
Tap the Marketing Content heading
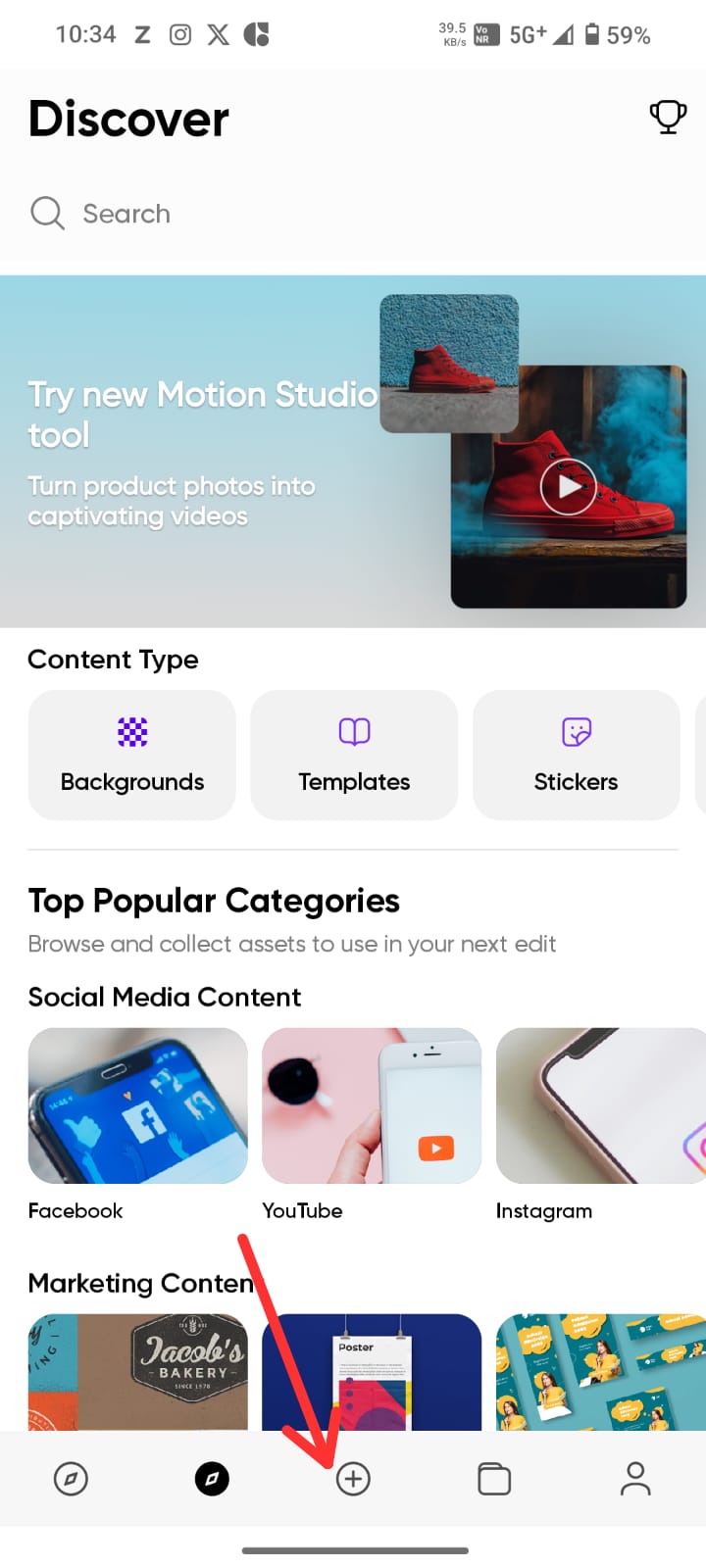[x=140, y=1283]
